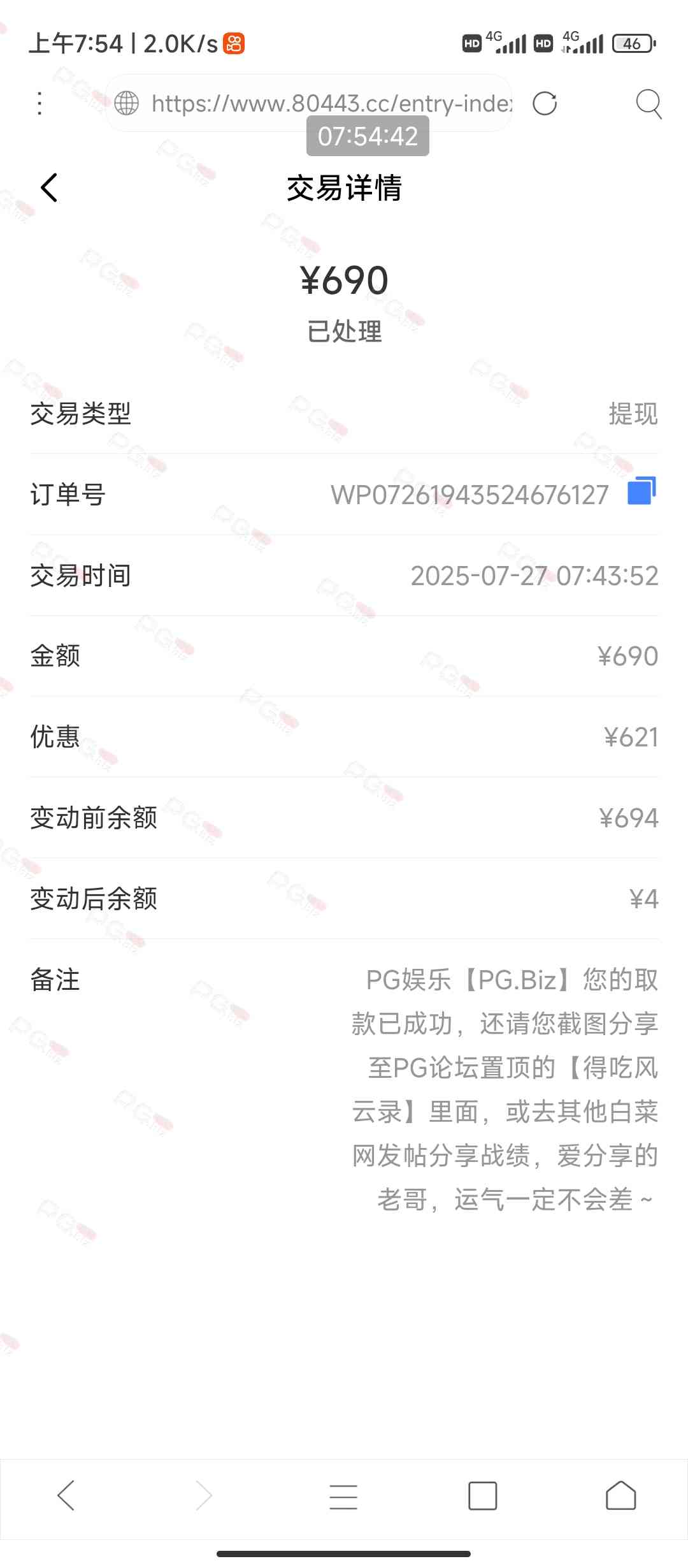Open the browser search icon
Viewport: 688px width, 1568px height.
click(649, 103)
